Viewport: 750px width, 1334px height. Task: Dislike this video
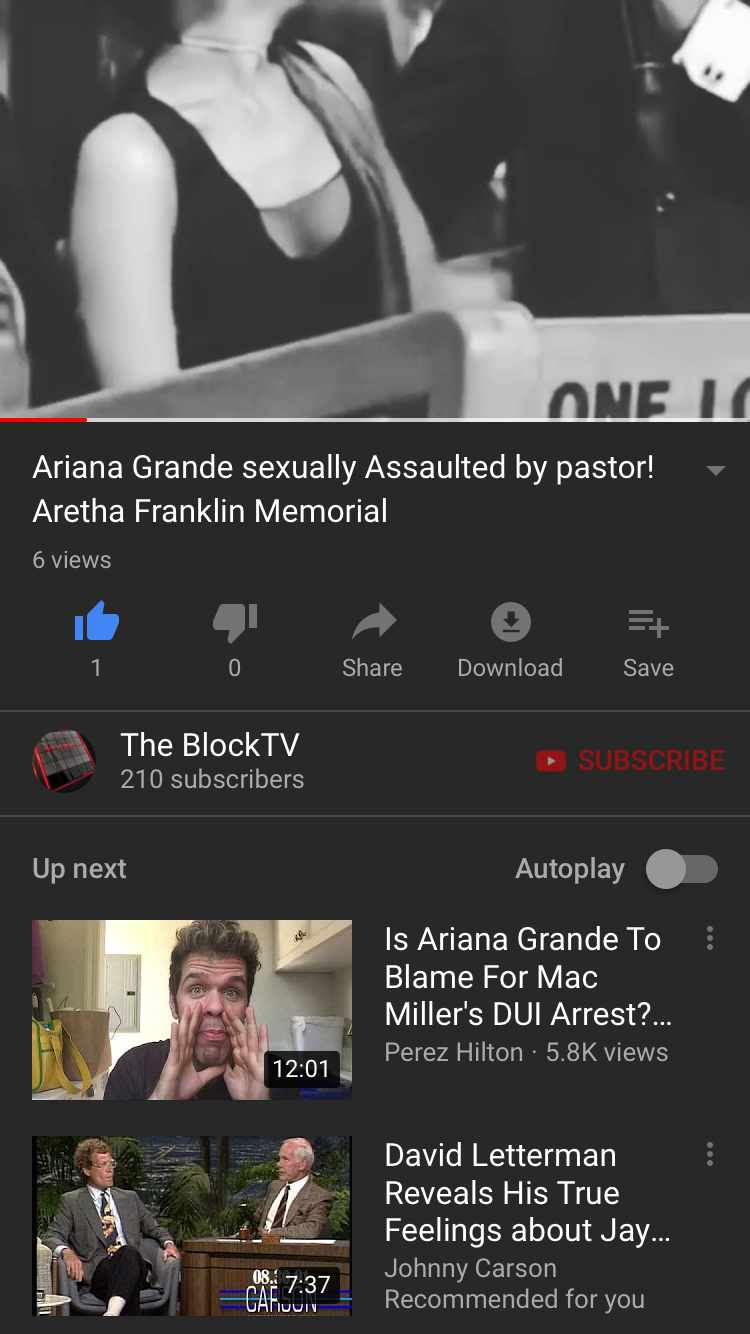click(x=235, y=625)
